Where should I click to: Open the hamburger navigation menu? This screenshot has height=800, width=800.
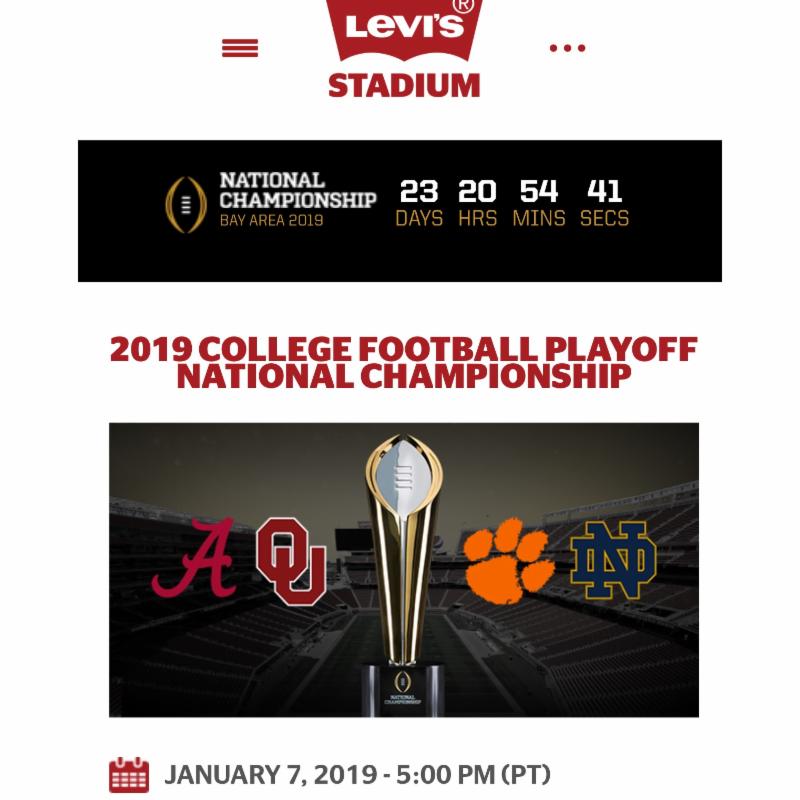point(240,48)
